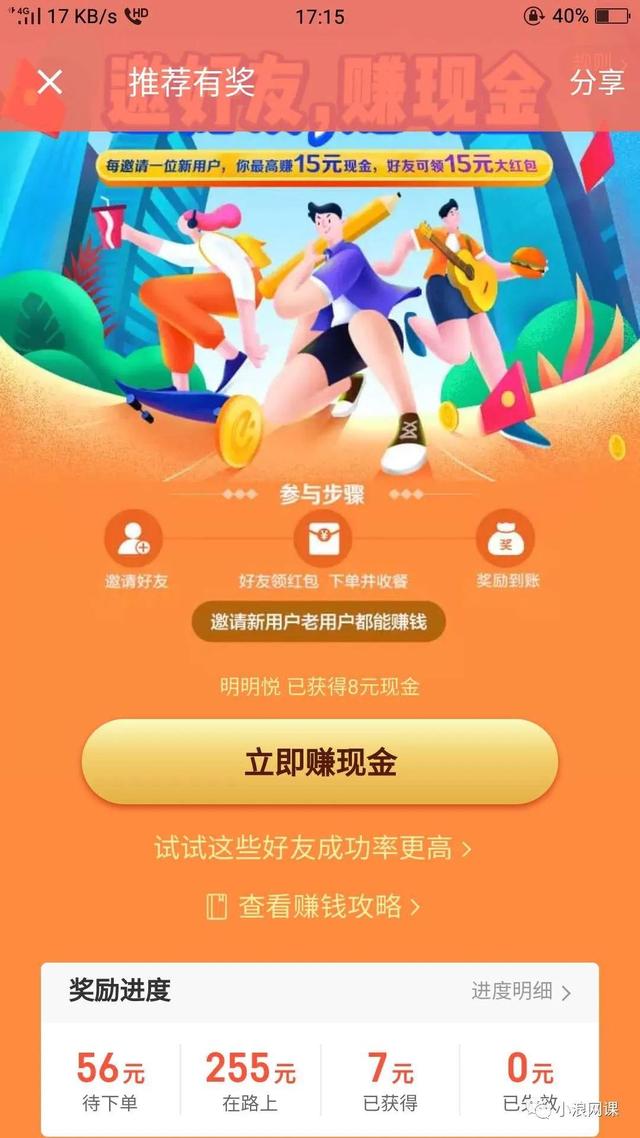Close the 推荐有奖 page
The width and height of the screenshot is (640, 1138).
click(49, 83)
